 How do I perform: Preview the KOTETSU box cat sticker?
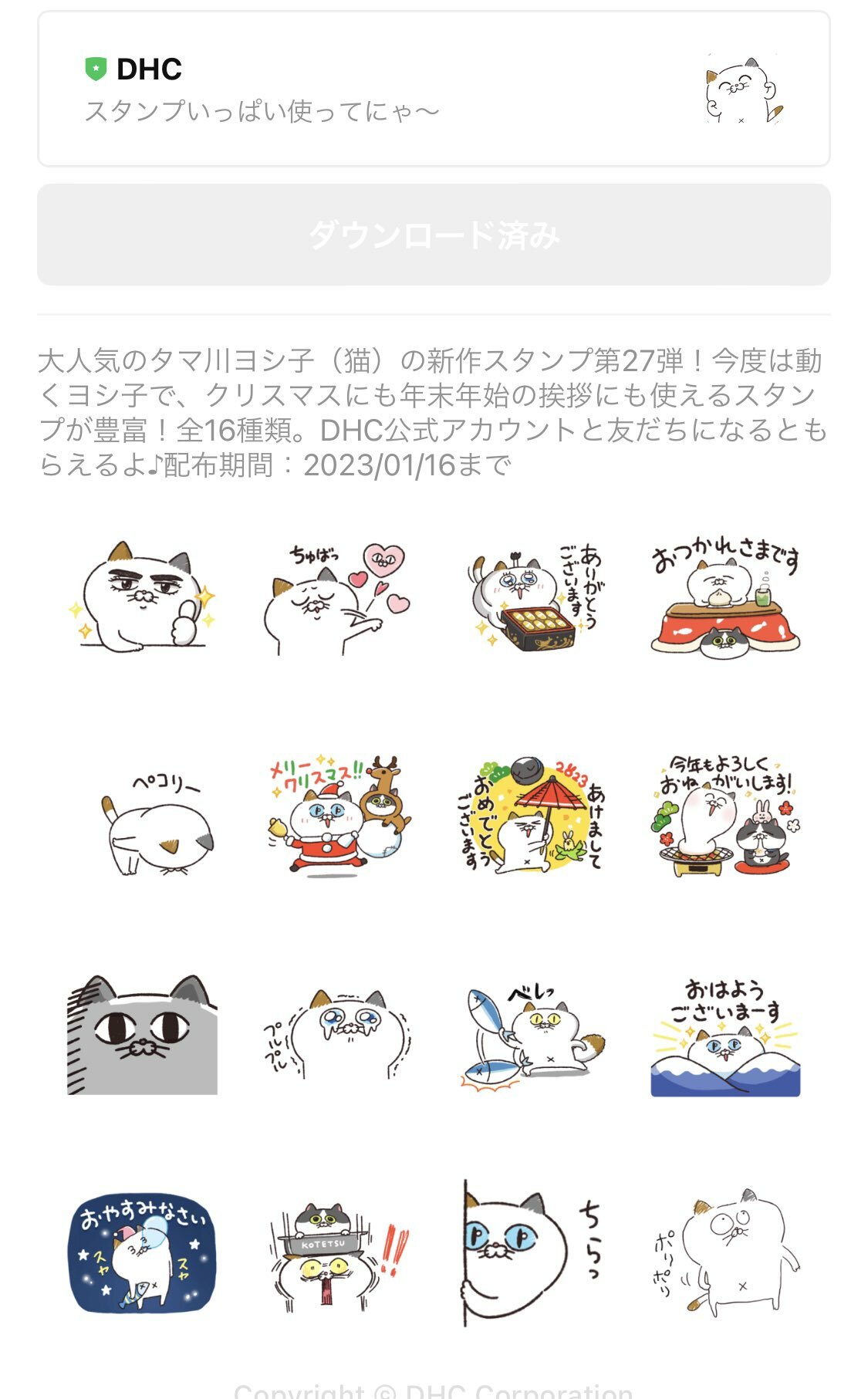click(336, 1253)
